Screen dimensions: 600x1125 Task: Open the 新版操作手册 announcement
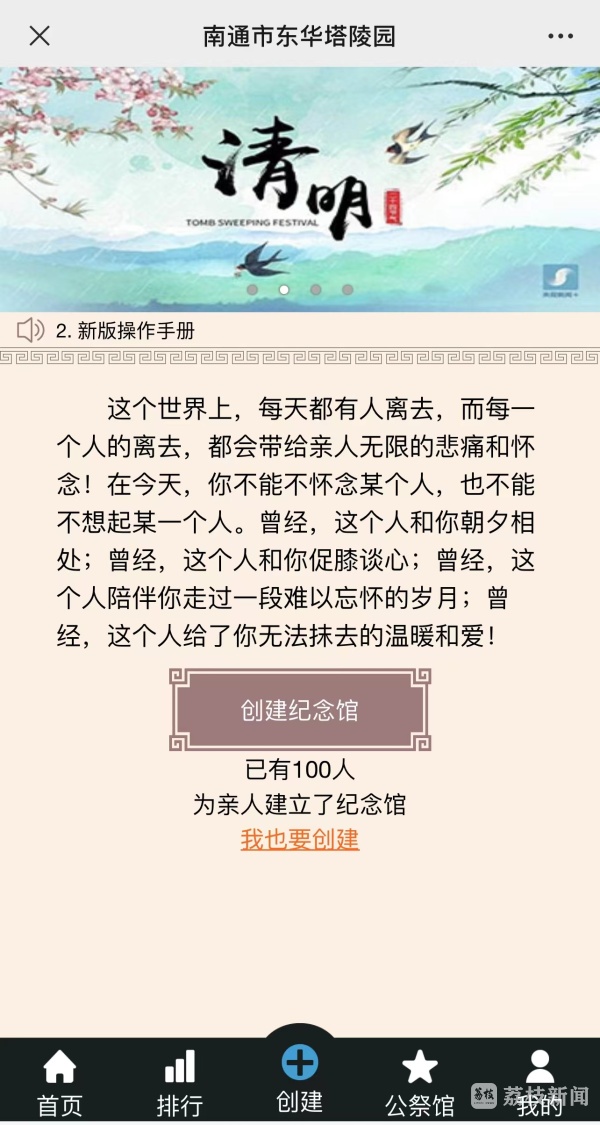point(125,330)
